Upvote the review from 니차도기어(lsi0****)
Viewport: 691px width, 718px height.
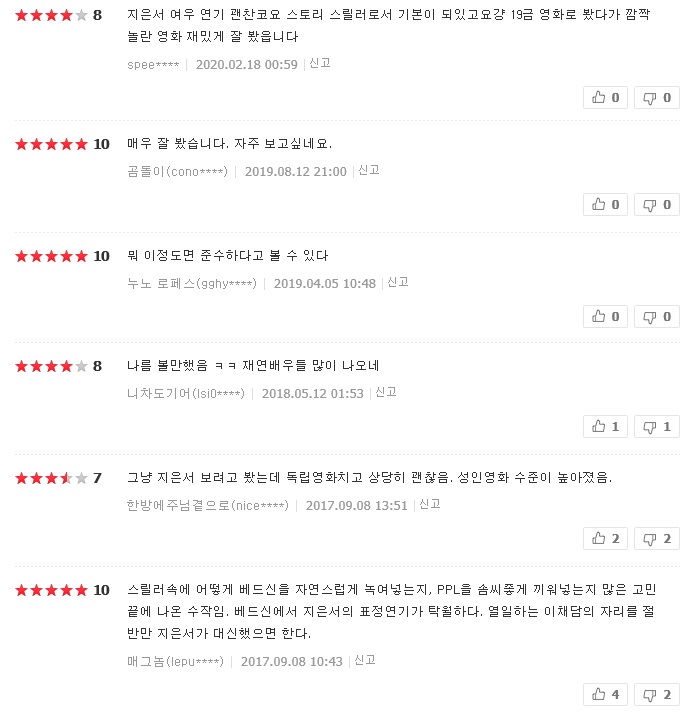pos(606,427)
